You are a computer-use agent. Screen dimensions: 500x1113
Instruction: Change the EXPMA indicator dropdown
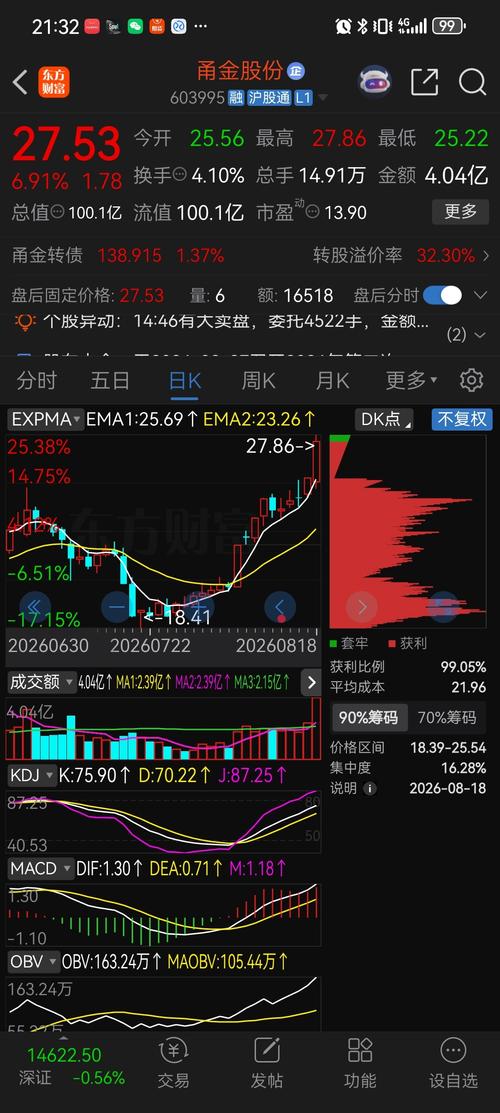46,420
